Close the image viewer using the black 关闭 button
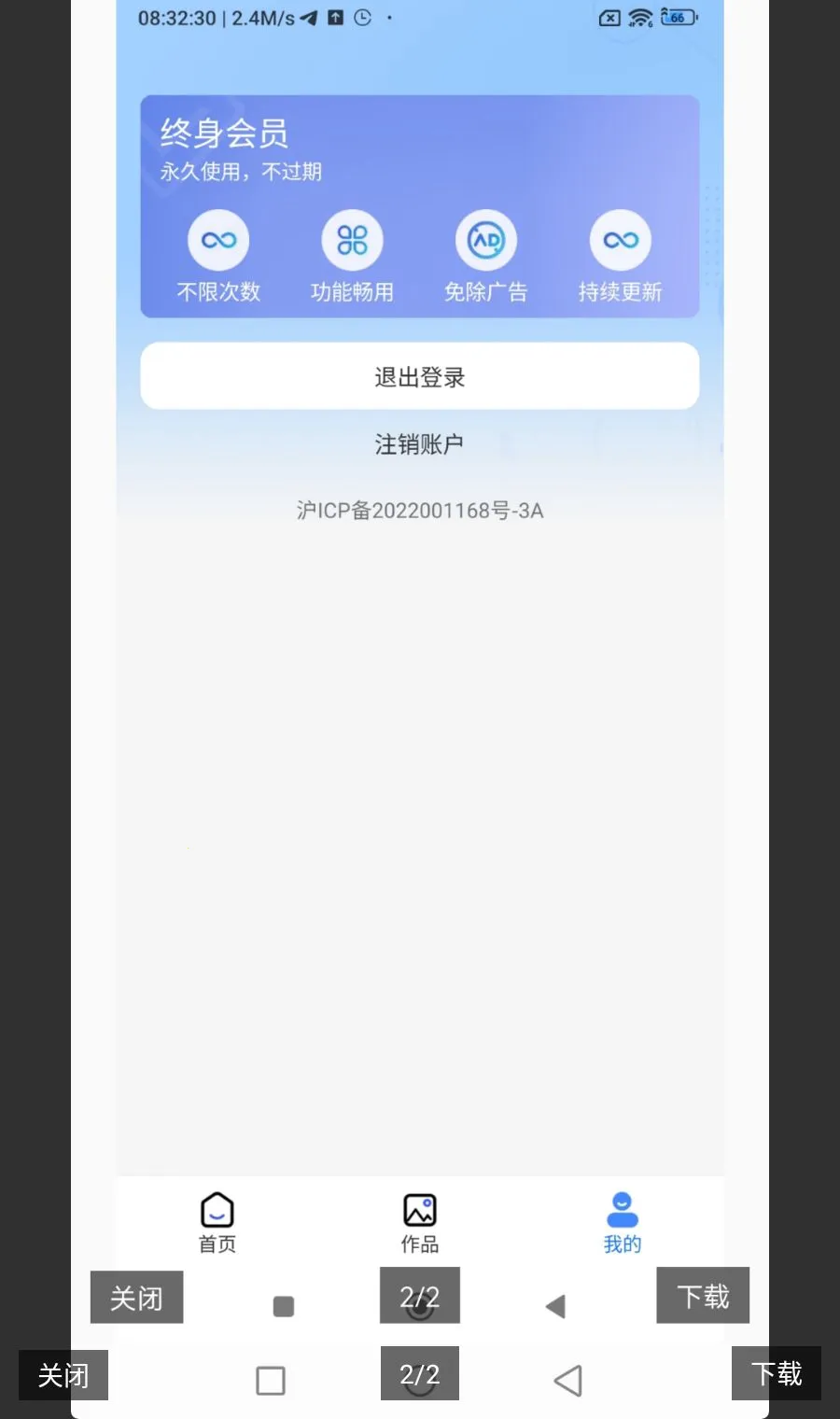The width and height of the screenshot is (840, 1419). point(63,1374)
